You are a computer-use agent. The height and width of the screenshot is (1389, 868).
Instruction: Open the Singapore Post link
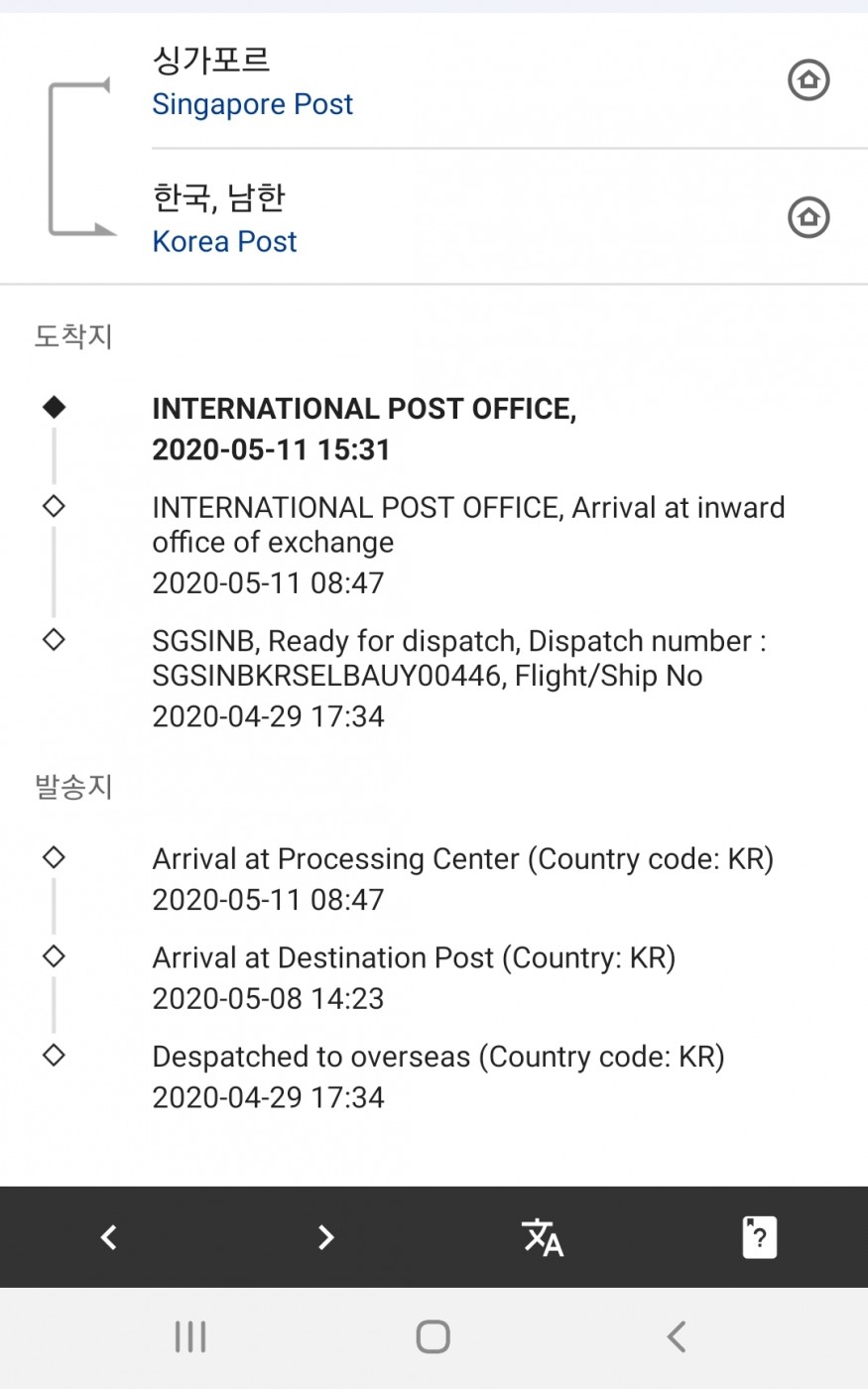click(252, 104)
